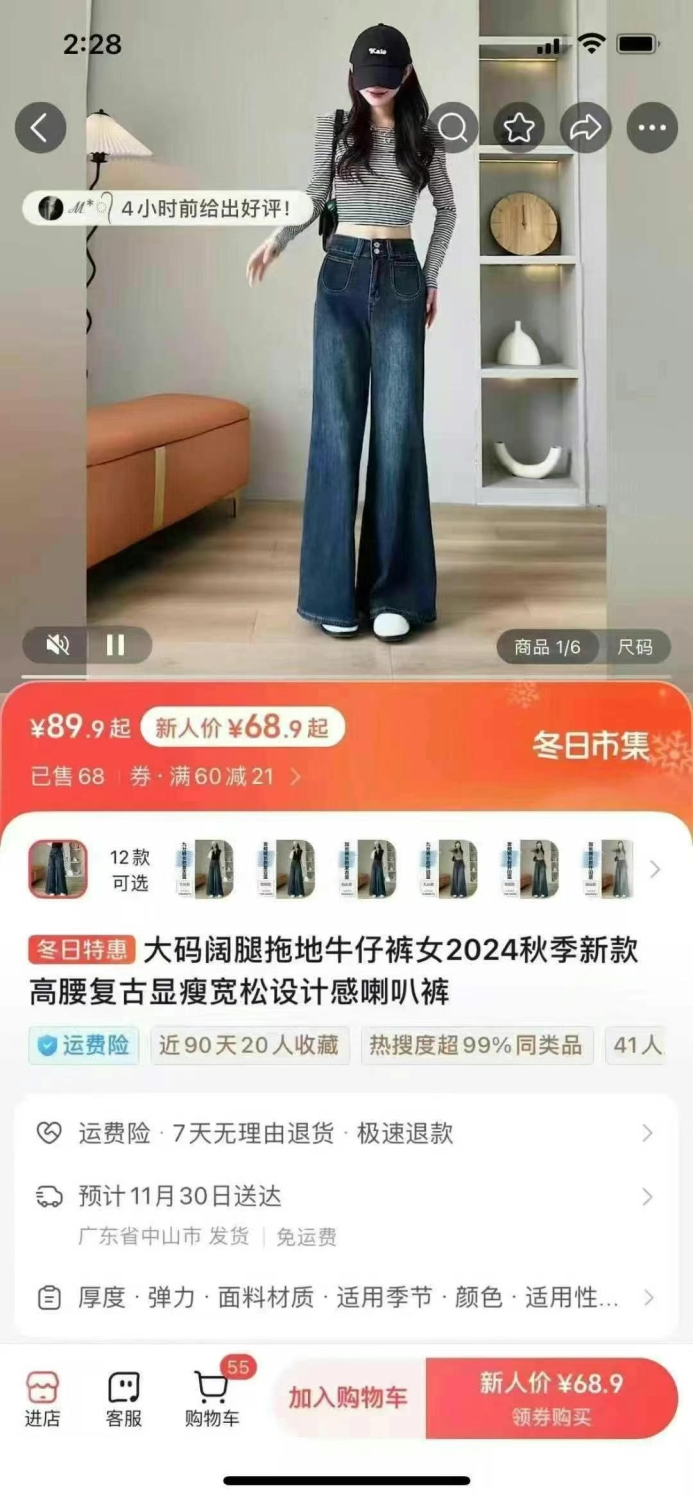The width and height of the screenshot is (693, 1500).
Task: Open the search magnifier icon
Action: pyautogui.click(x=453, y=128)
